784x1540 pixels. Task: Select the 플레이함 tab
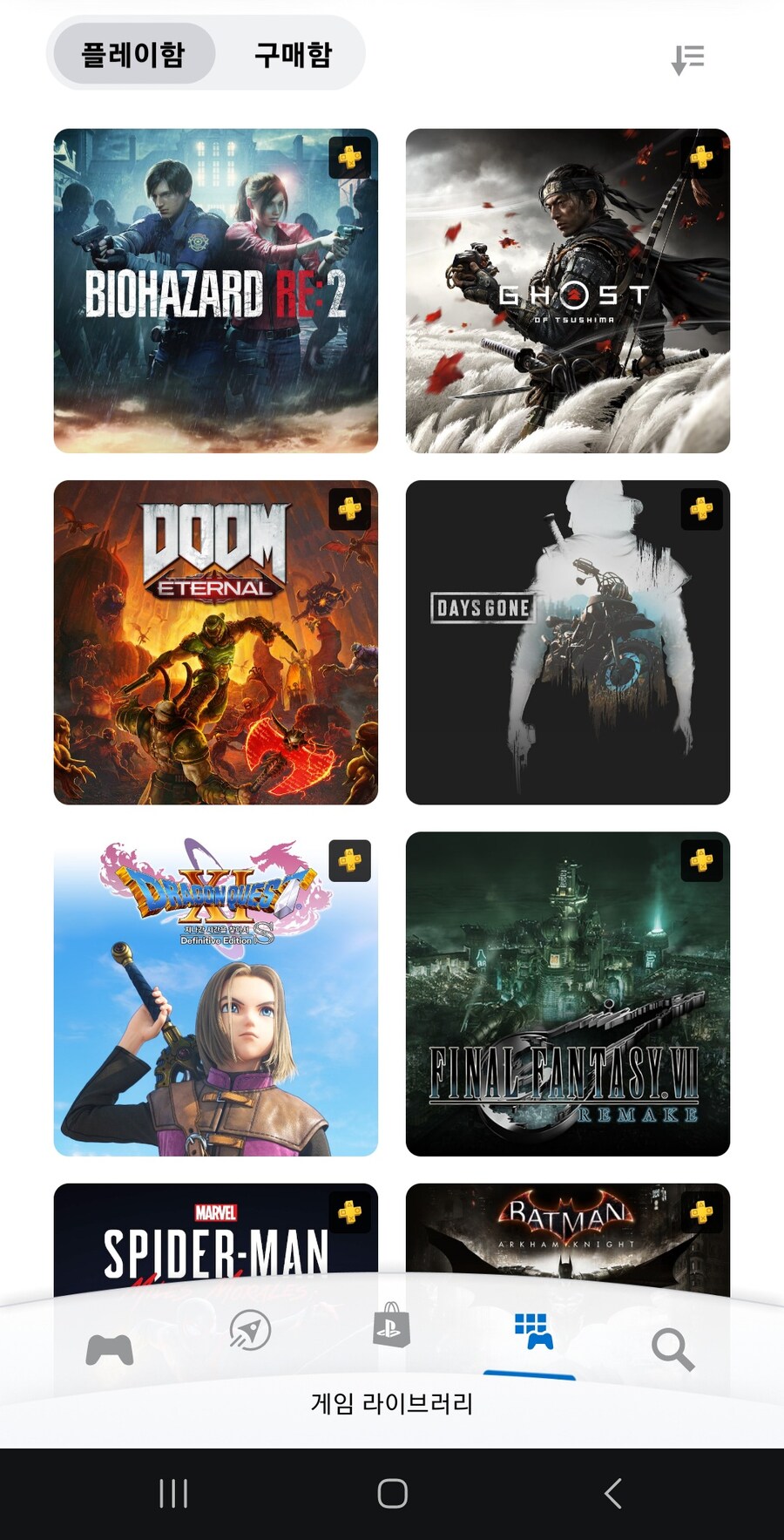pos(133,54)
